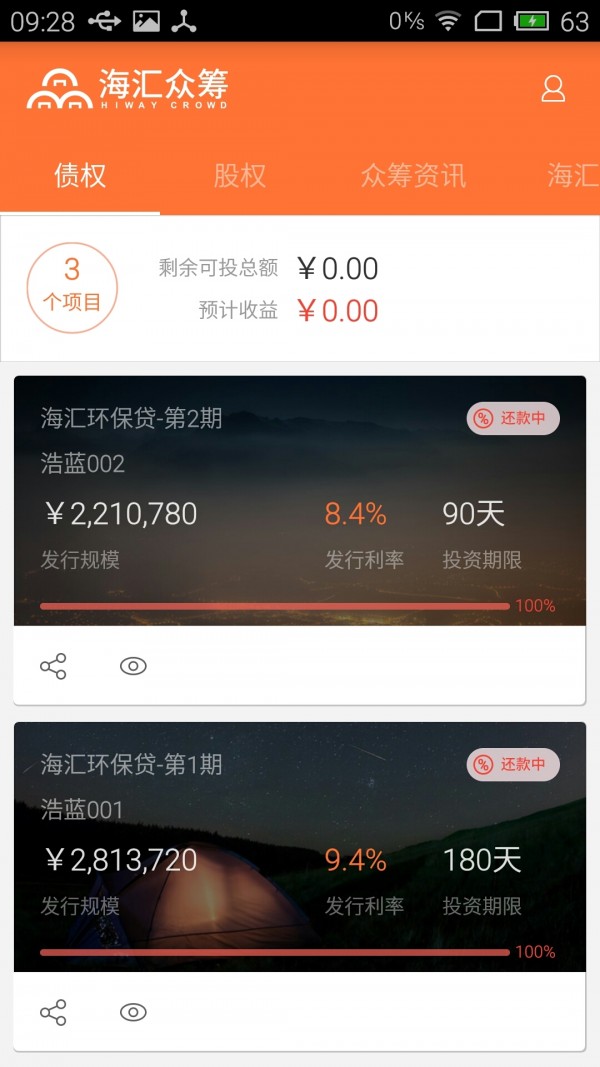Open the 海汇环保贷-第2期 project card
The width and height of the screenshot is (600, 1067).
pos(300,500)
